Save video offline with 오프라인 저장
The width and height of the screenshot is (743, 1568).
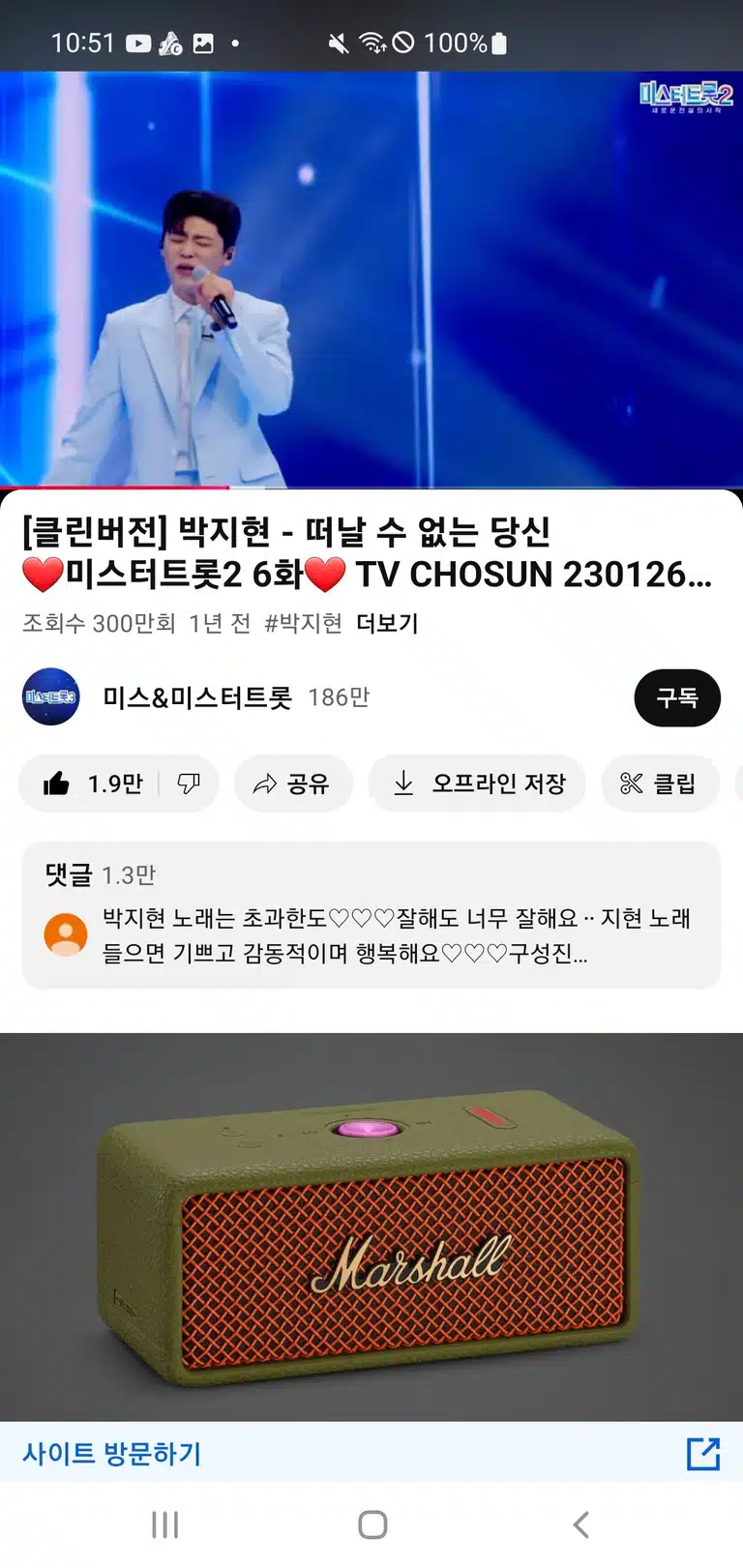pyautogui.click(x=477, y=784)
